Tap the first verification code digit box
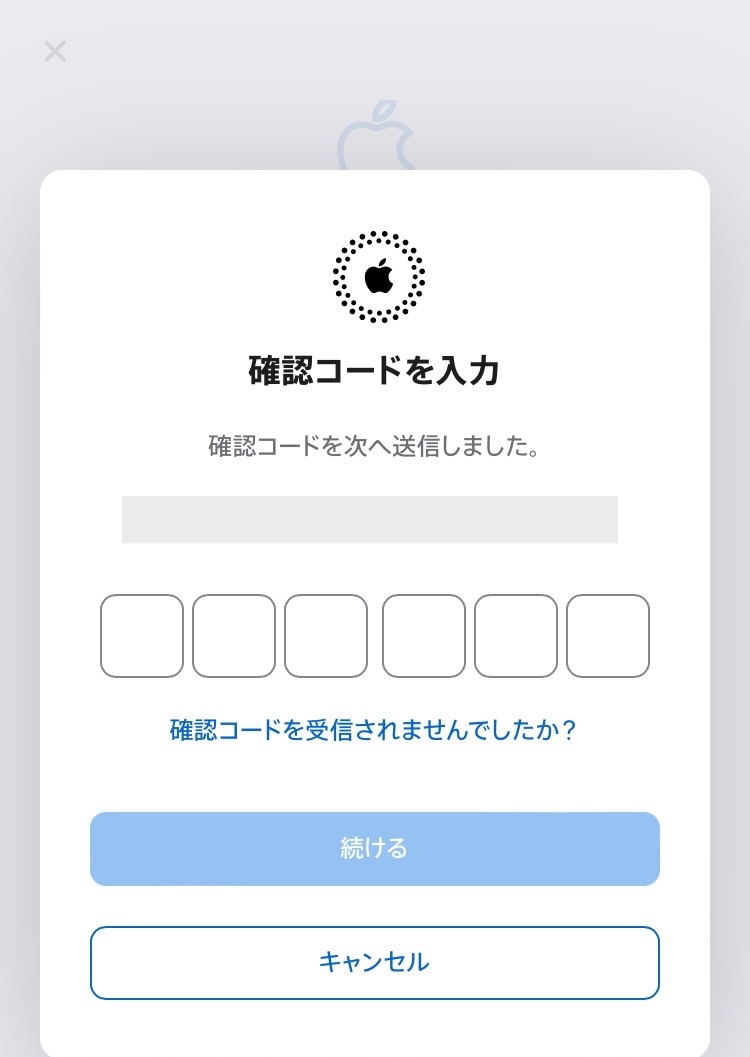 coord(142,636)
